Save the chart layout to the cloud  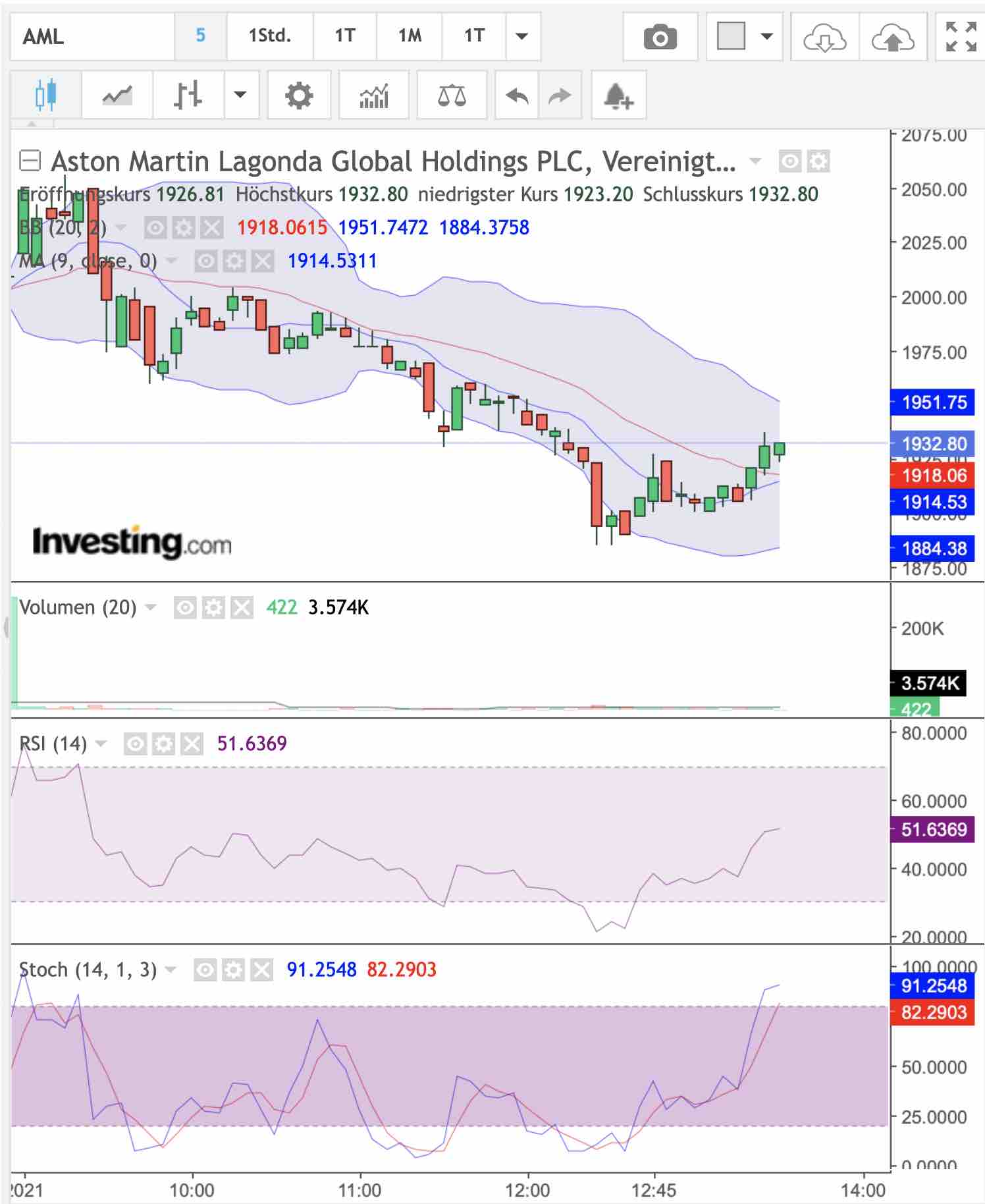click(x=893, y=38)
